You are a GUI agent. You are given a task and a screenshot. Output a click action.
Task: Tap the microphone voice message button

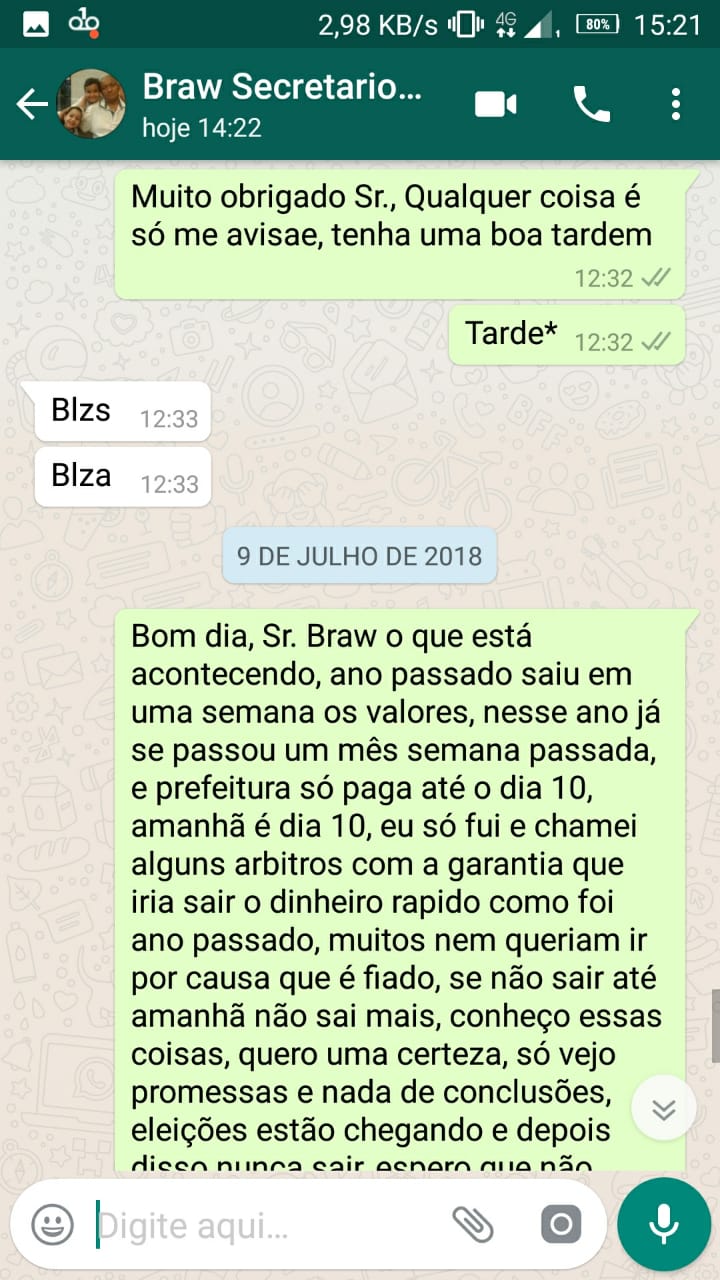(x=663, y=1224)
